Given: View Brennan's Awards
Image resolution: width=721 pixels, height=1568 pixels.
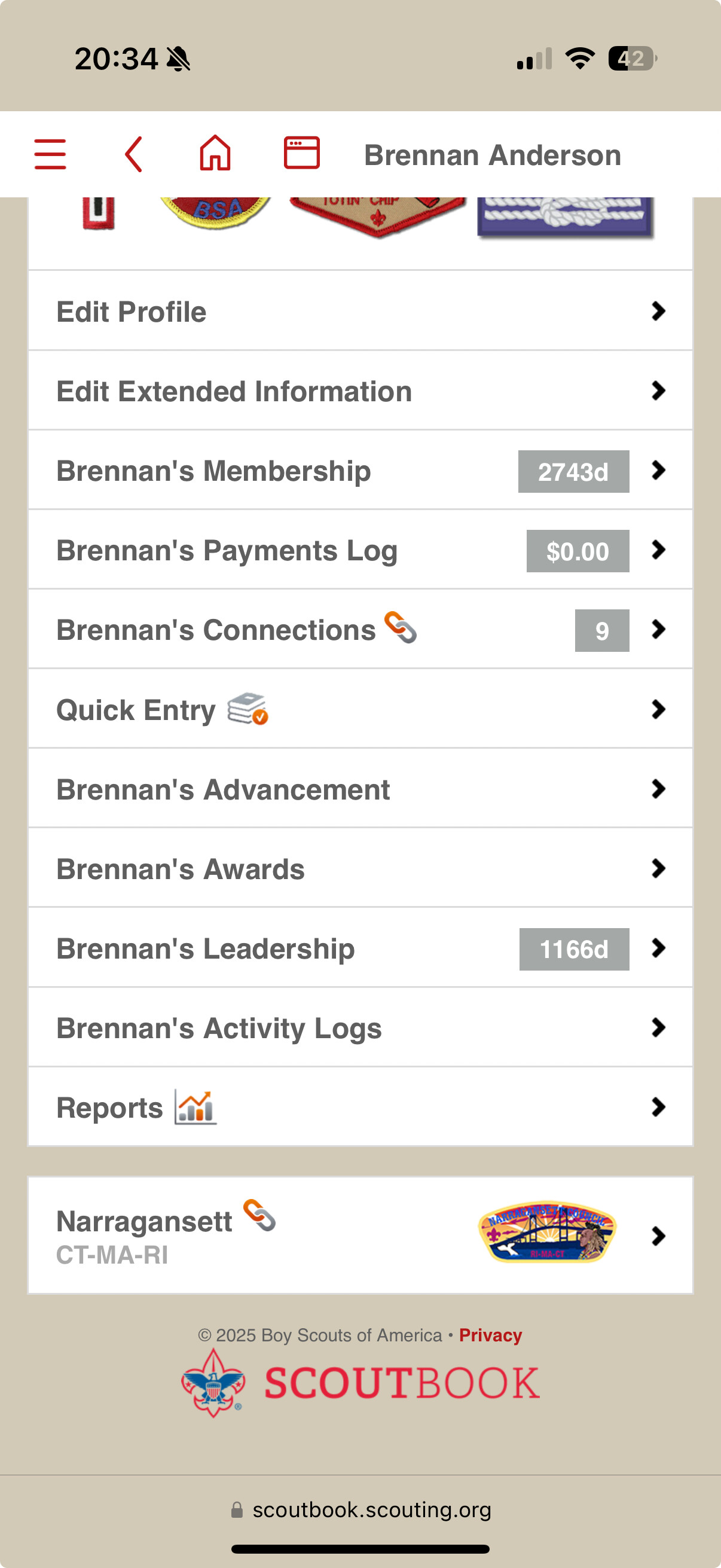Looking at the screenshot, I should coord(360,868).
